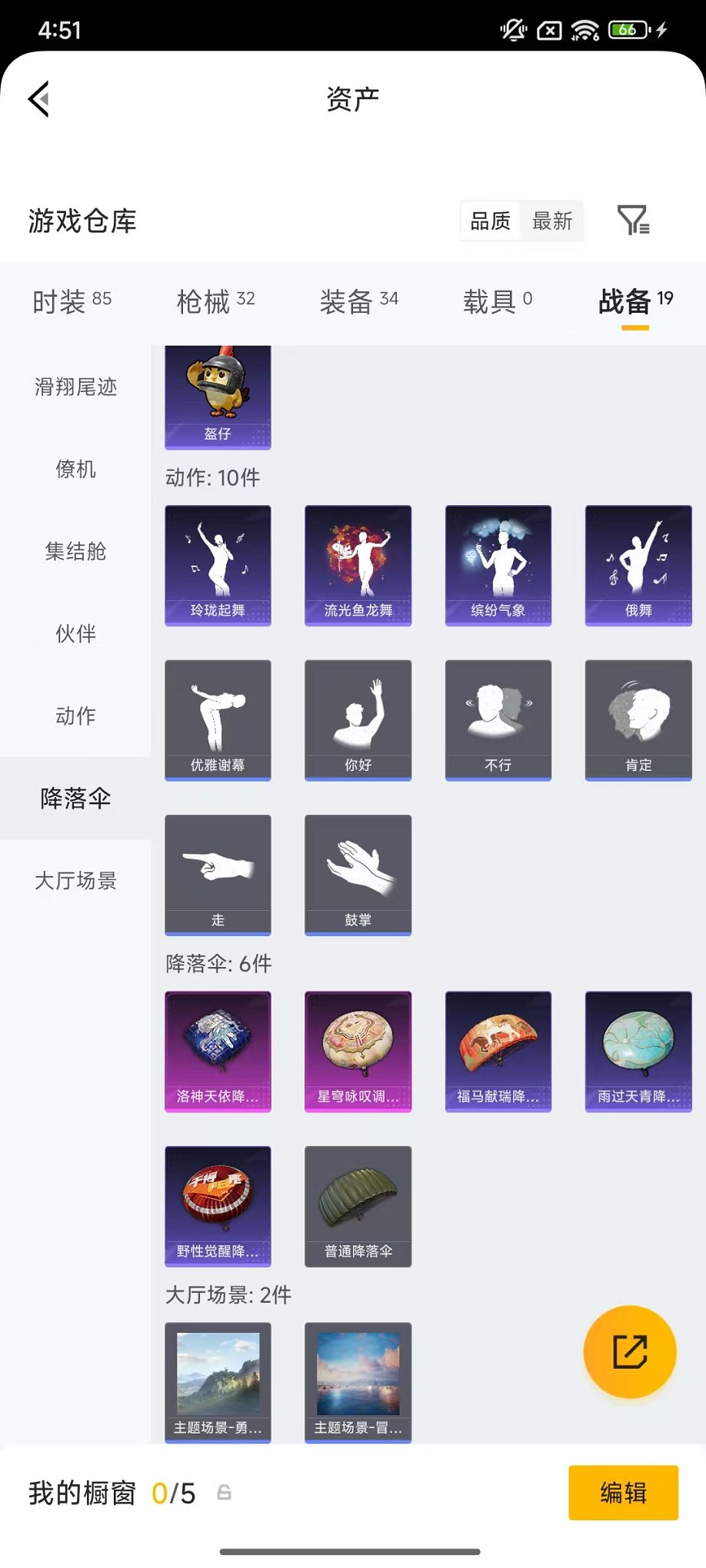Select the 动作 category in sidebar
The height and width of the screenshot is (1568, 706).
[x=74, y=716]
